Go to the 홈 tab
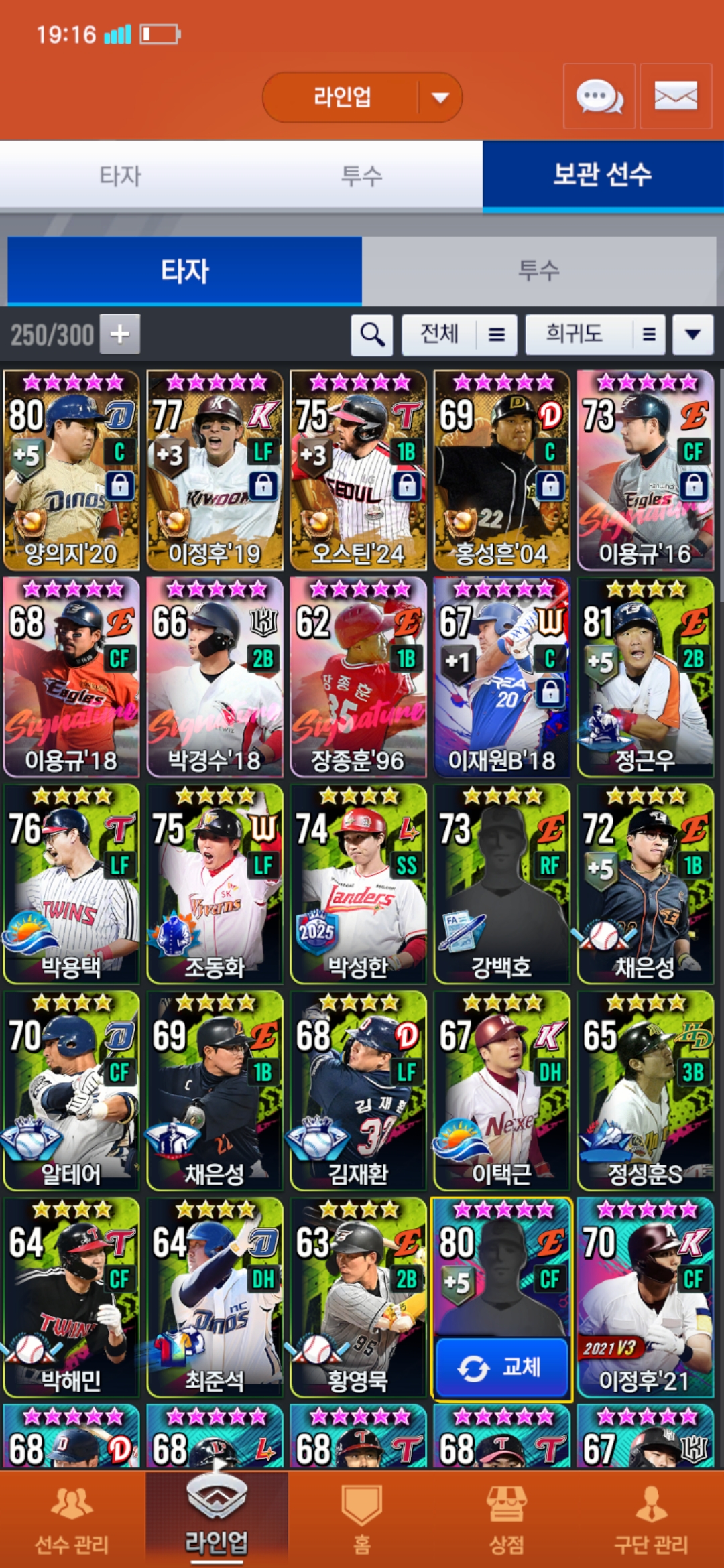This screenshot has width=724, height=1568. pyautogui.click(x=362, y=1520)
